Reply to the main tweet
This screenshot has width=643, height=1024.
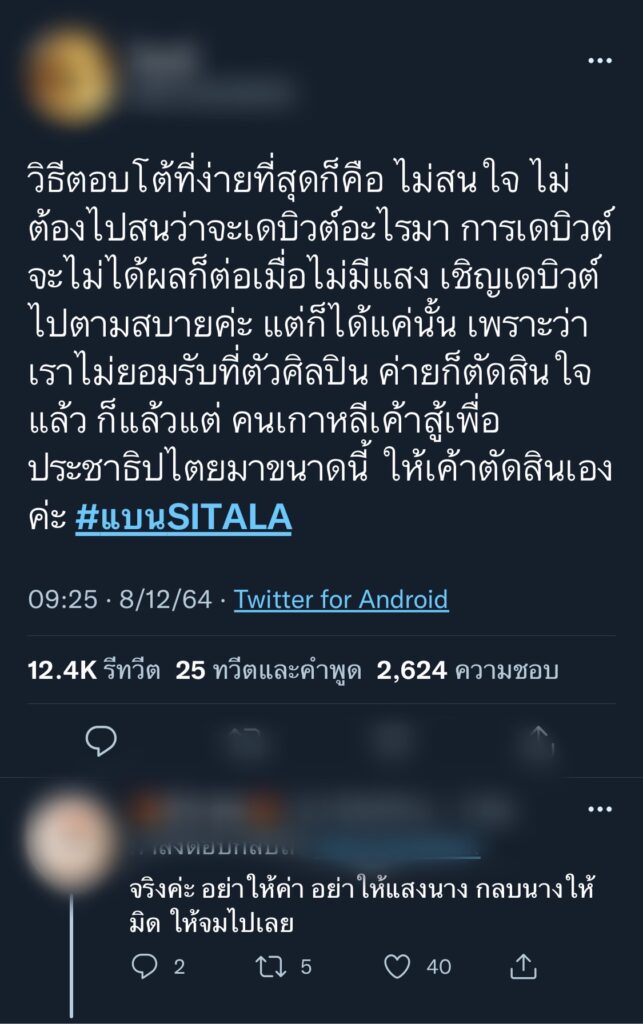click(101, 740)
